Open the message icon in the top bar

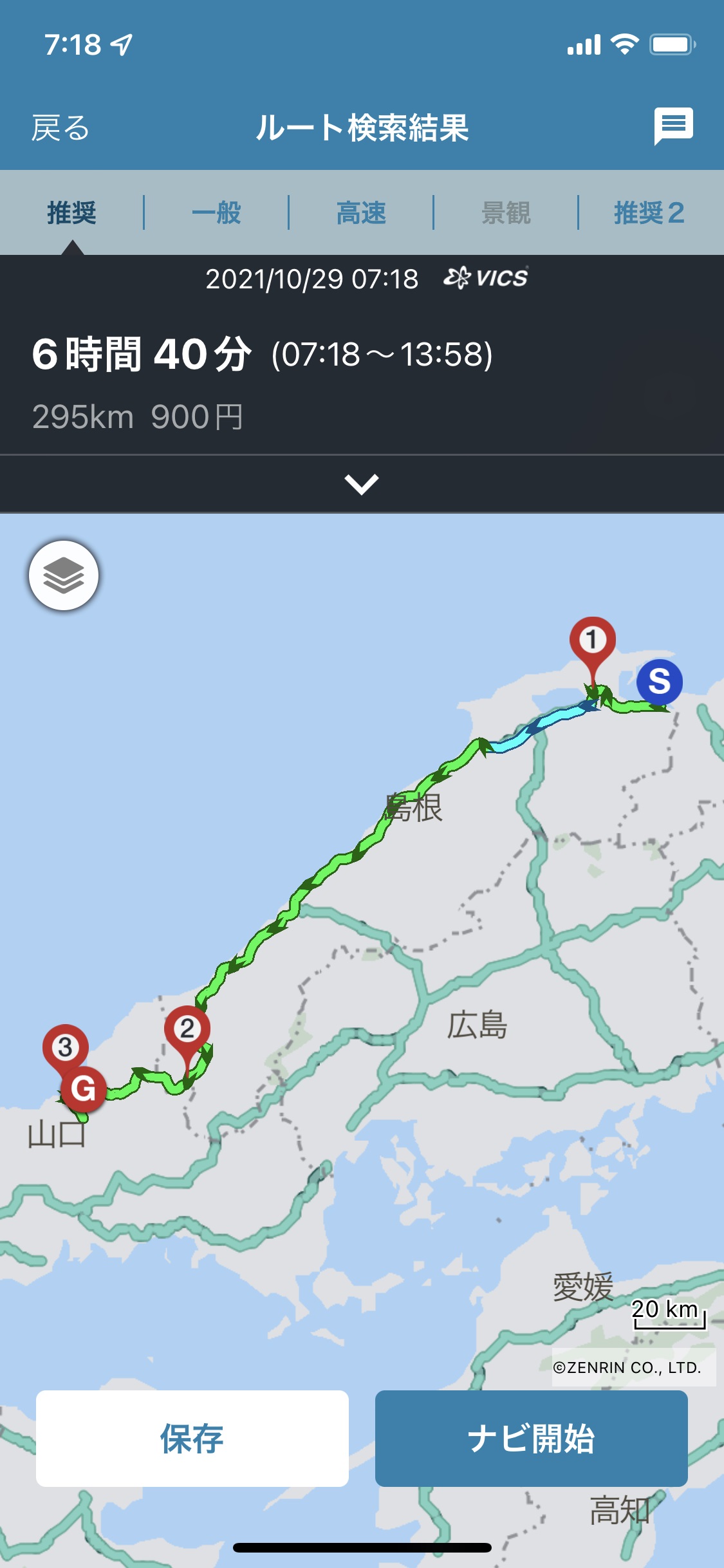[673, 126]
